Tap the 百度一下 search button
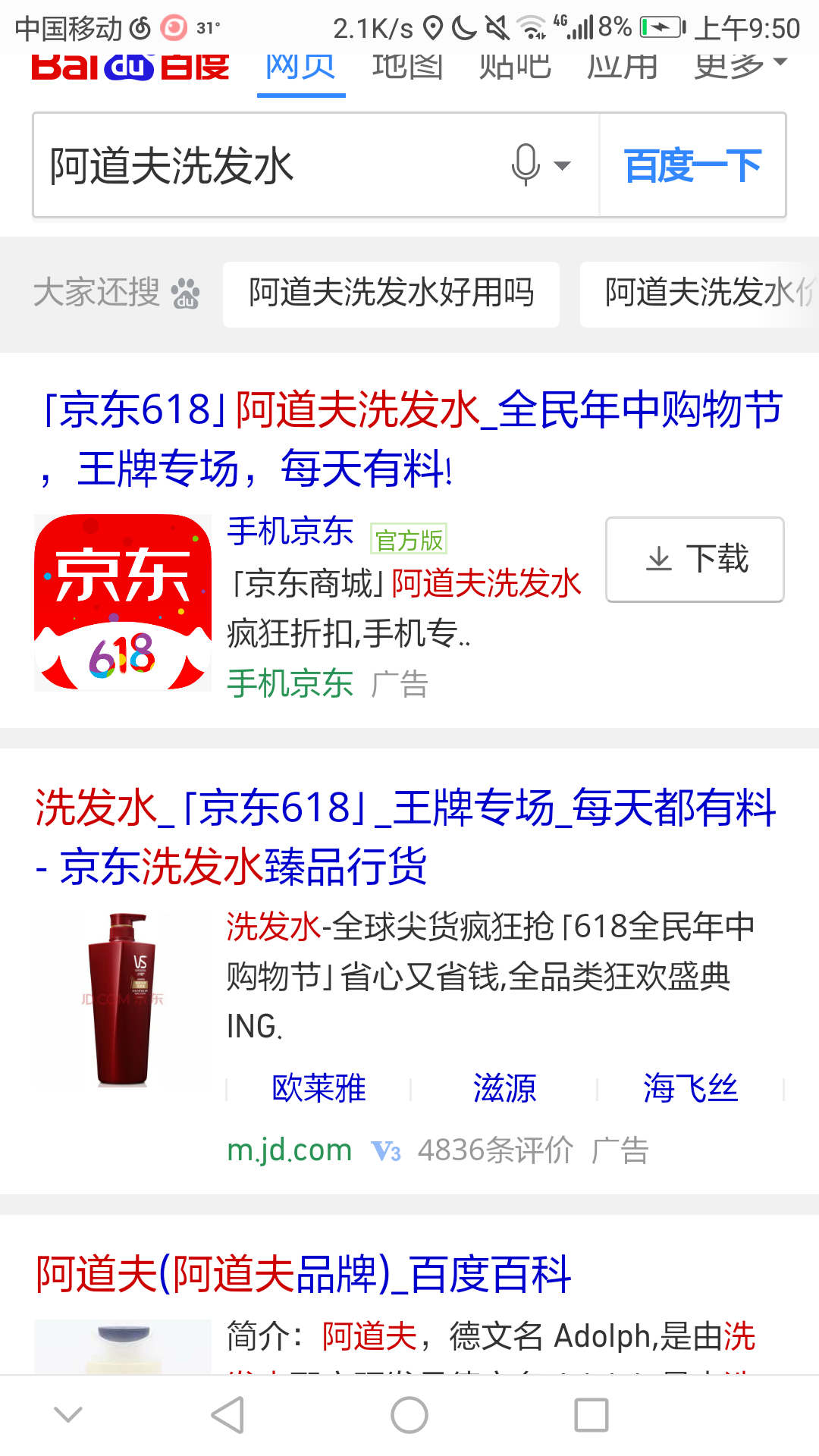This screenshot has height=1456, width=819. (x=692, y=165)
